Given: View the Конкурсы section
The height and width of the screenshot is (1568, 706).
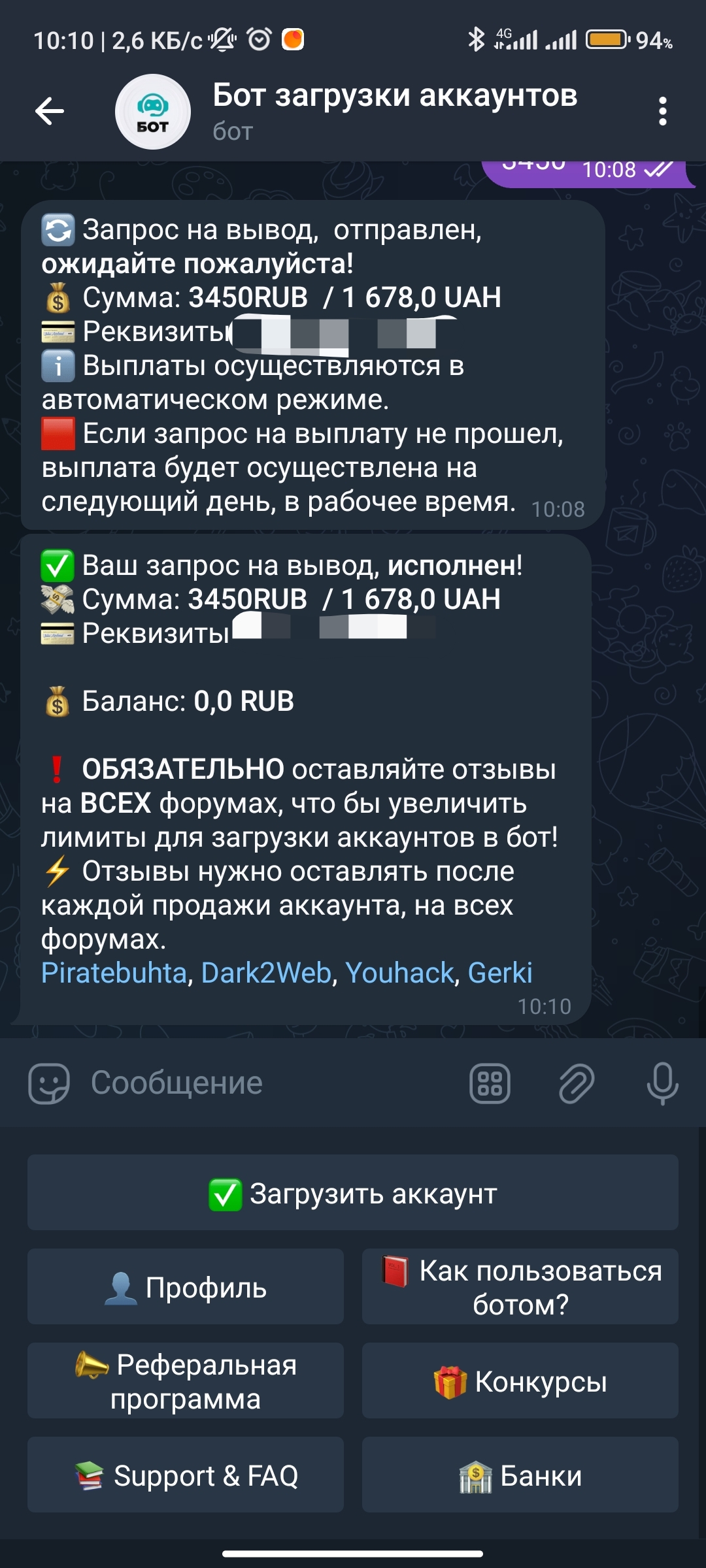Looking at the screenshot, I should [x=520, y=1381].
